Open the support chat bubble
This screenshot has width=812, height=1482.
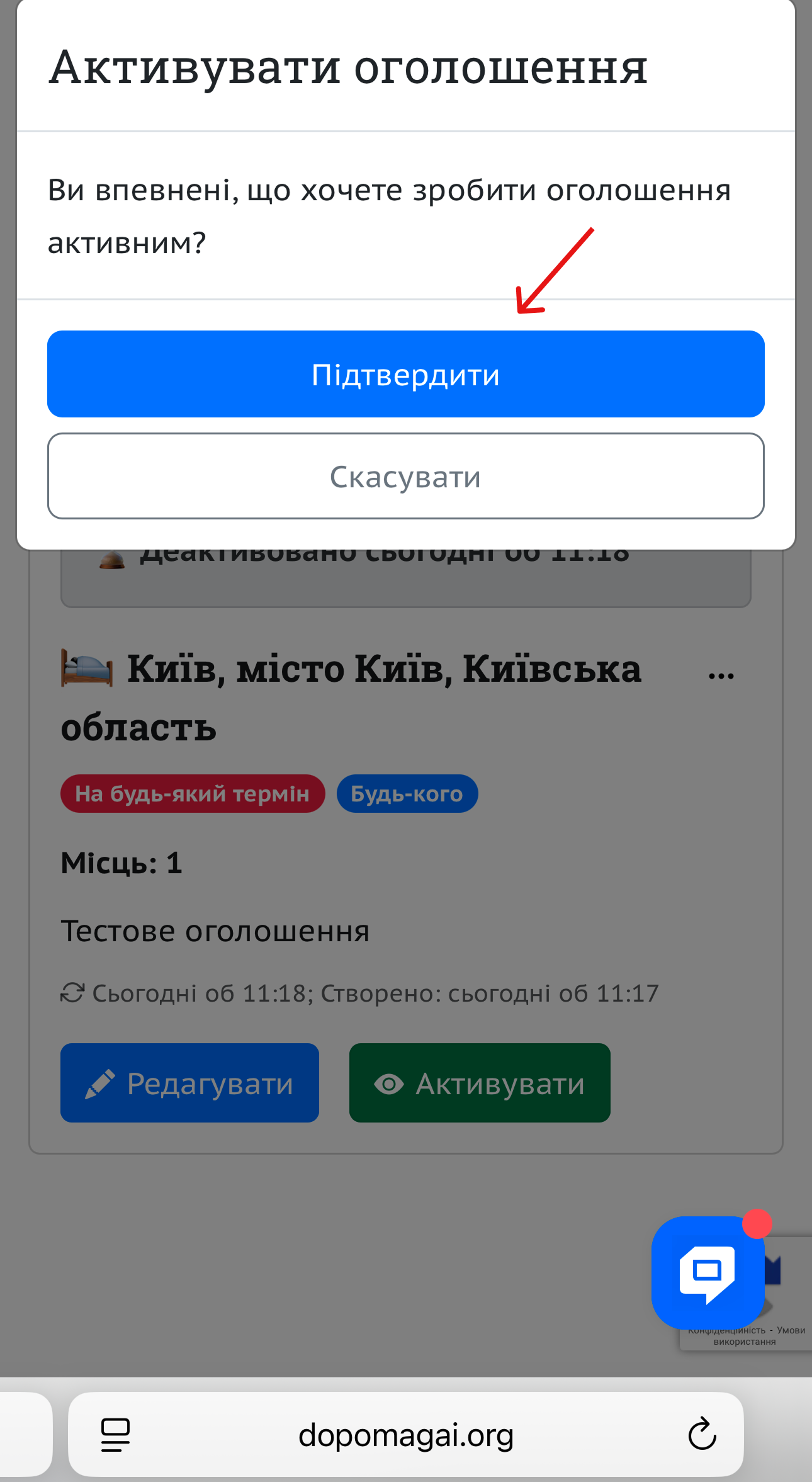click(x=708, y=1273)
